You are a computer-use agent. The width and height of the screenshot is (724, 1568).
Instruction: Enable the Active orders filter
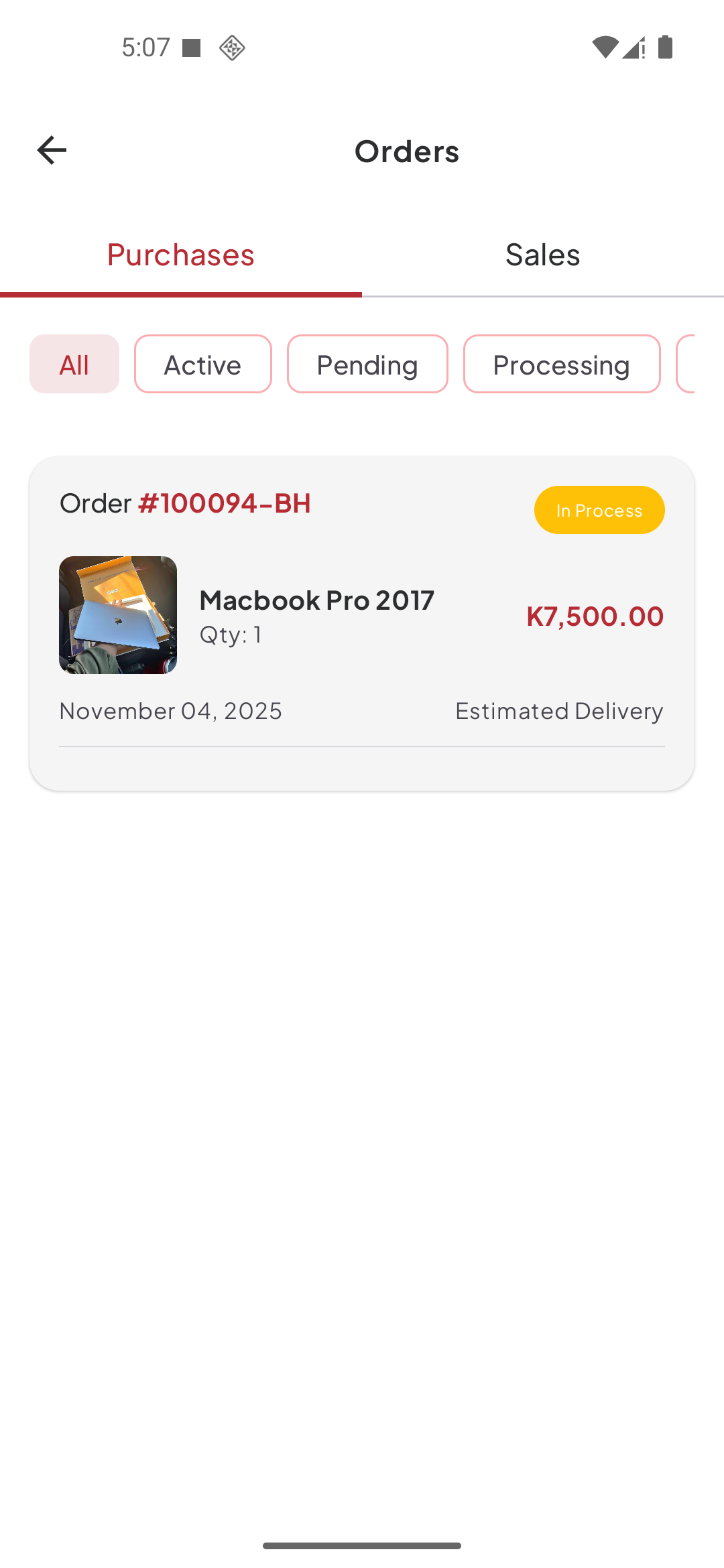click(x=202, y=364)
